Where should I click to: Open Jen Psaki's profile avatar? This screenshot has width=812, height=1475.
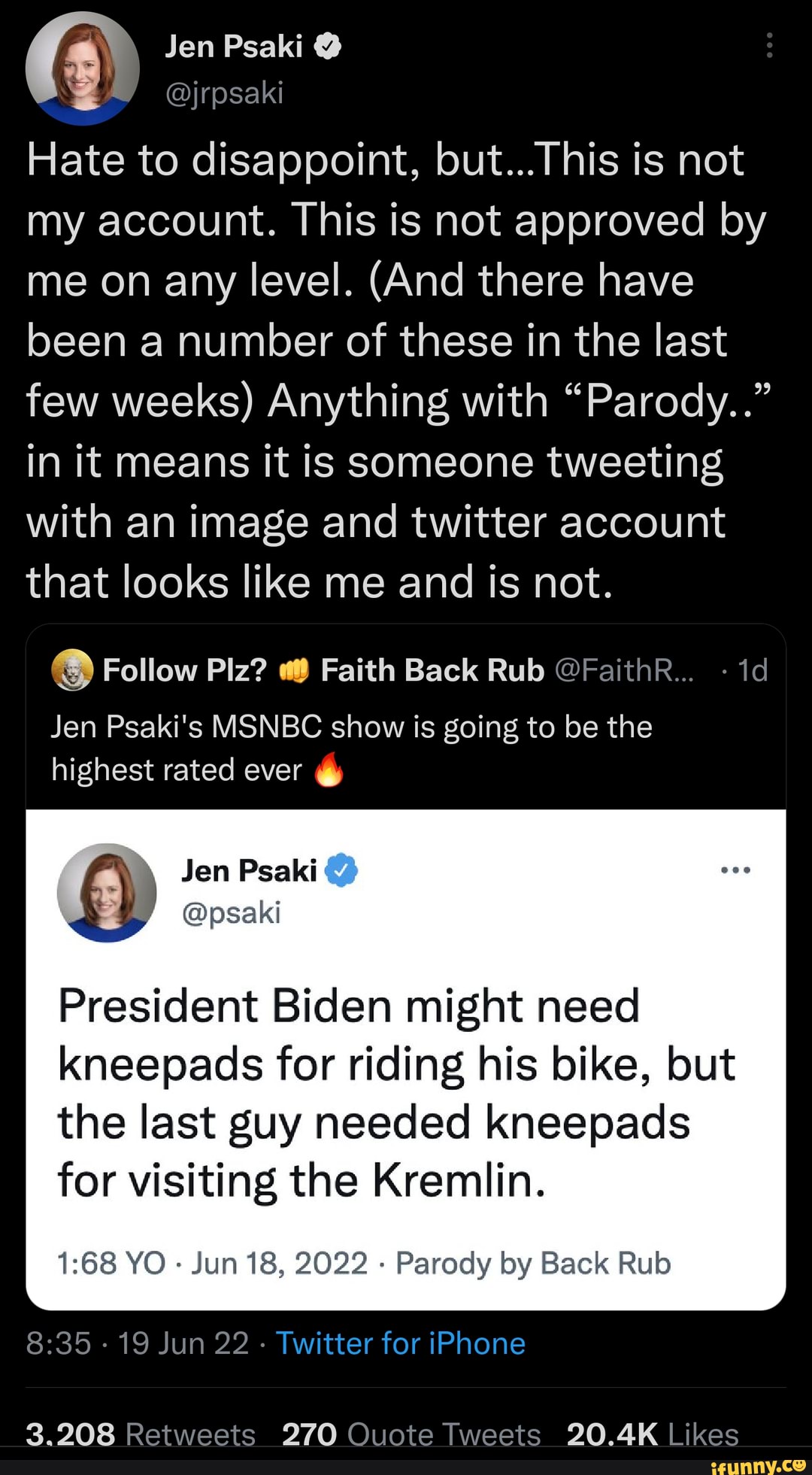83,68
